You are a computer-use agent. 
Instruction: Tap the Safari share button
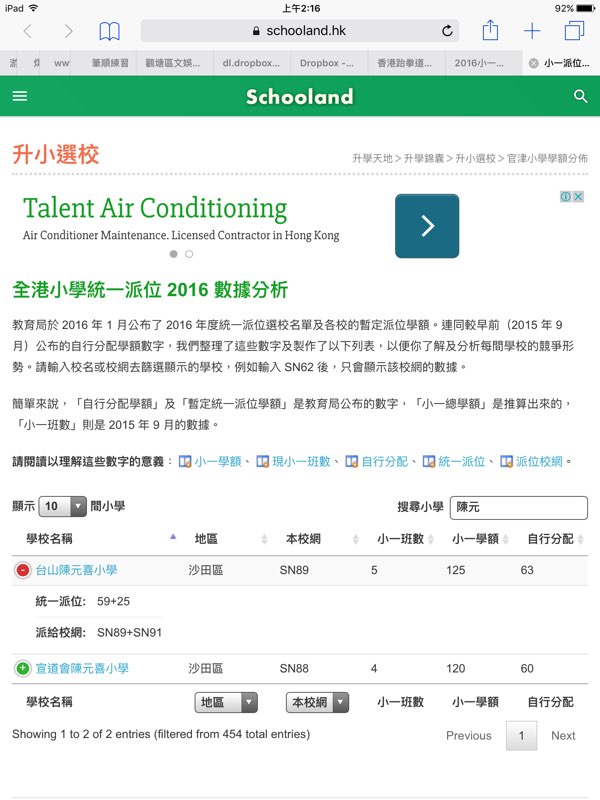(x=490, y=31)
